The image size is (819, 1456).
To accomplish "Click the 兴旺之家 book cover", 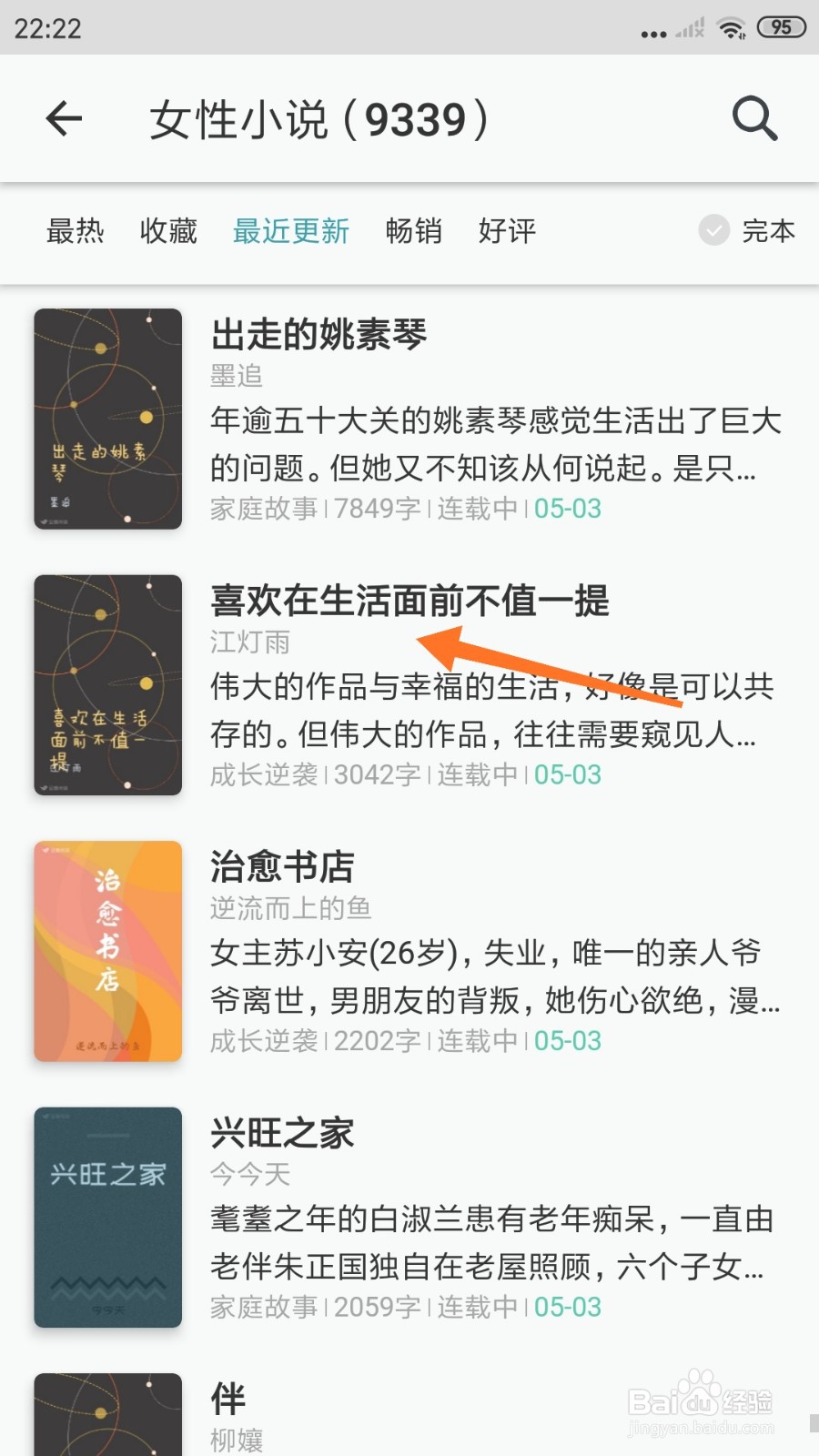I will tap(107, 1217).
